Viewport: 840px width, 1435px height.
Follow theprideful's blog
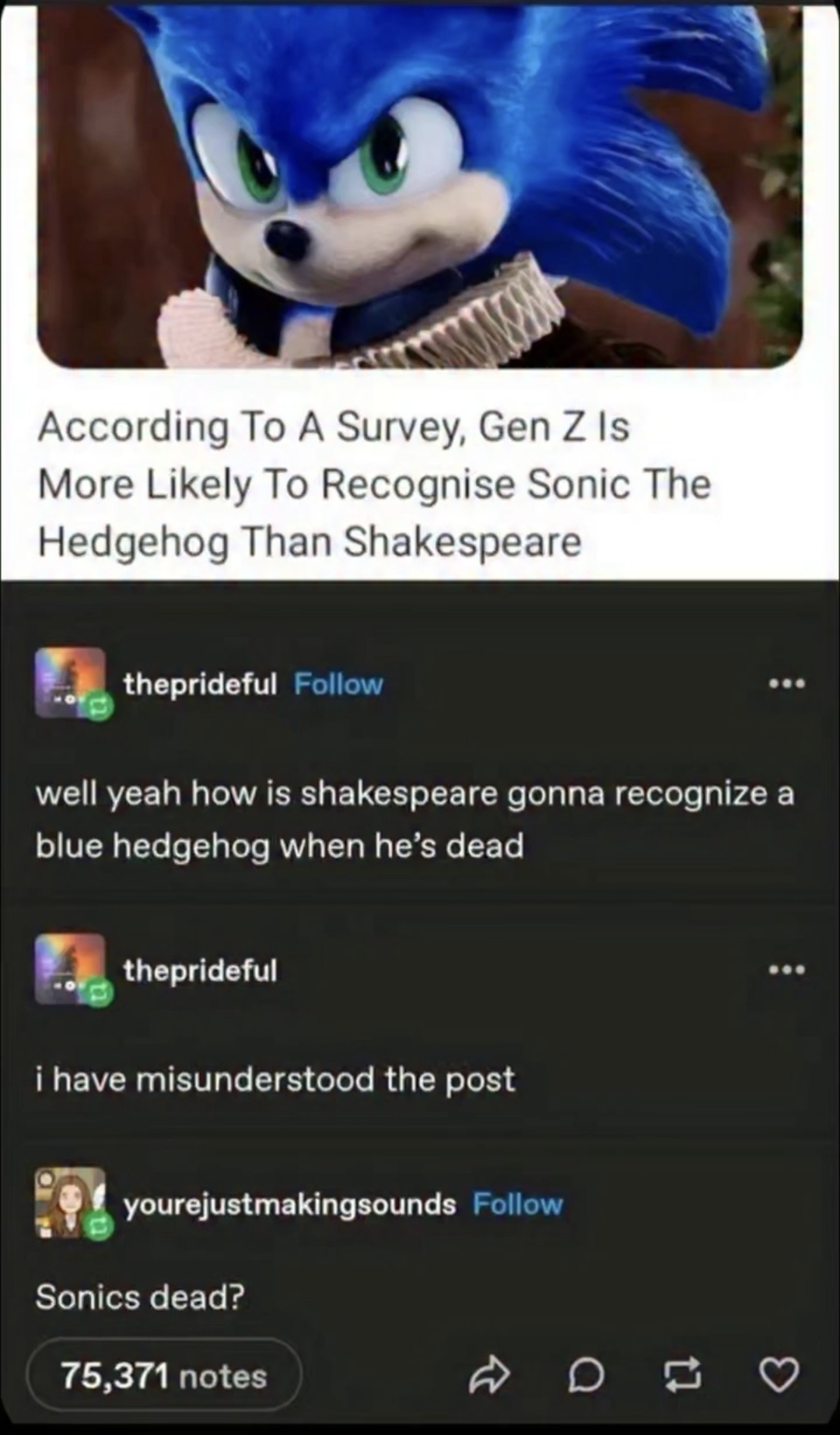click(x=338, y=684)
